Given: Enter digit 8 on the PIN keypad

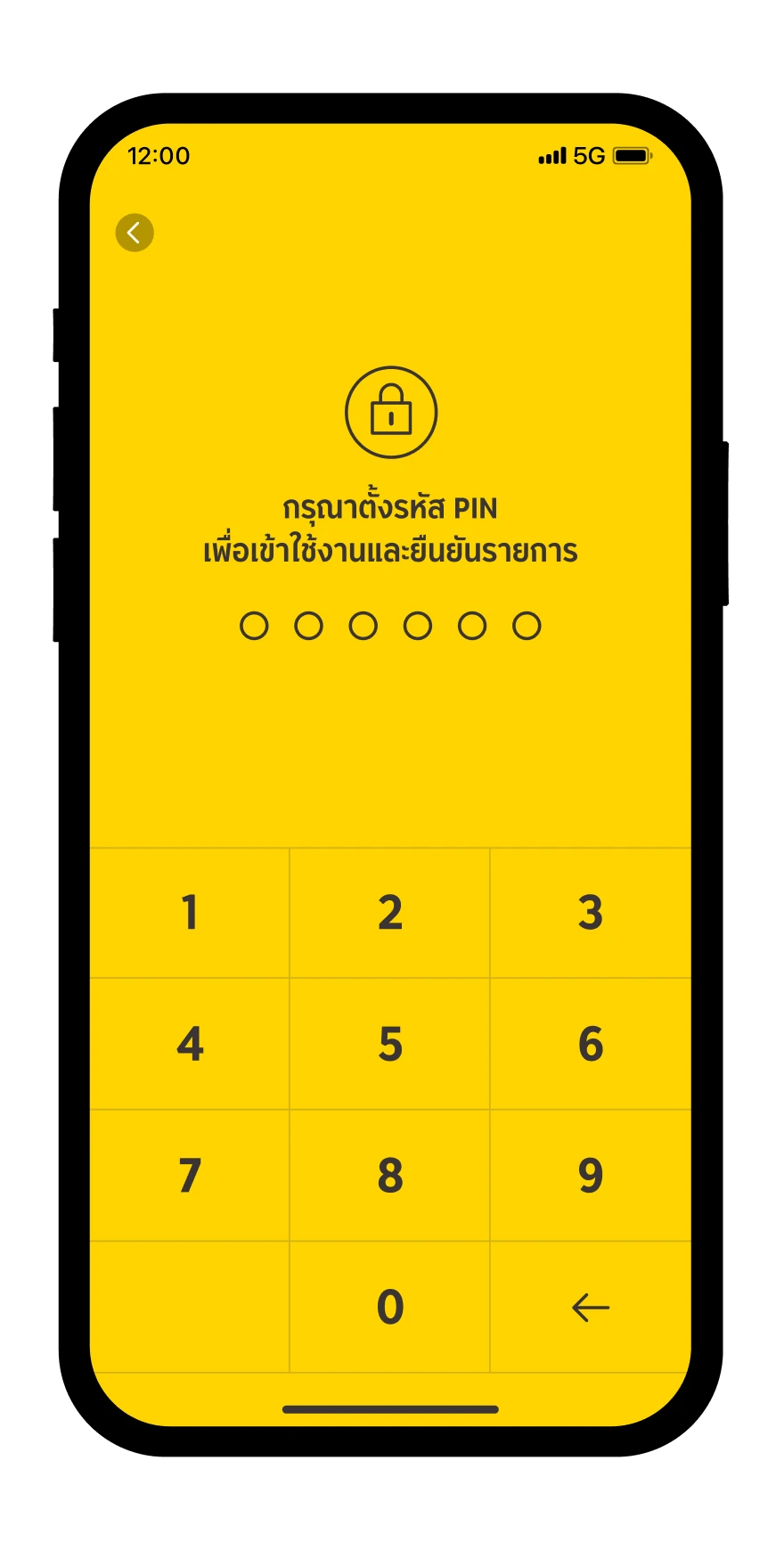Looking at the screenshot, I should (390, 1175).
